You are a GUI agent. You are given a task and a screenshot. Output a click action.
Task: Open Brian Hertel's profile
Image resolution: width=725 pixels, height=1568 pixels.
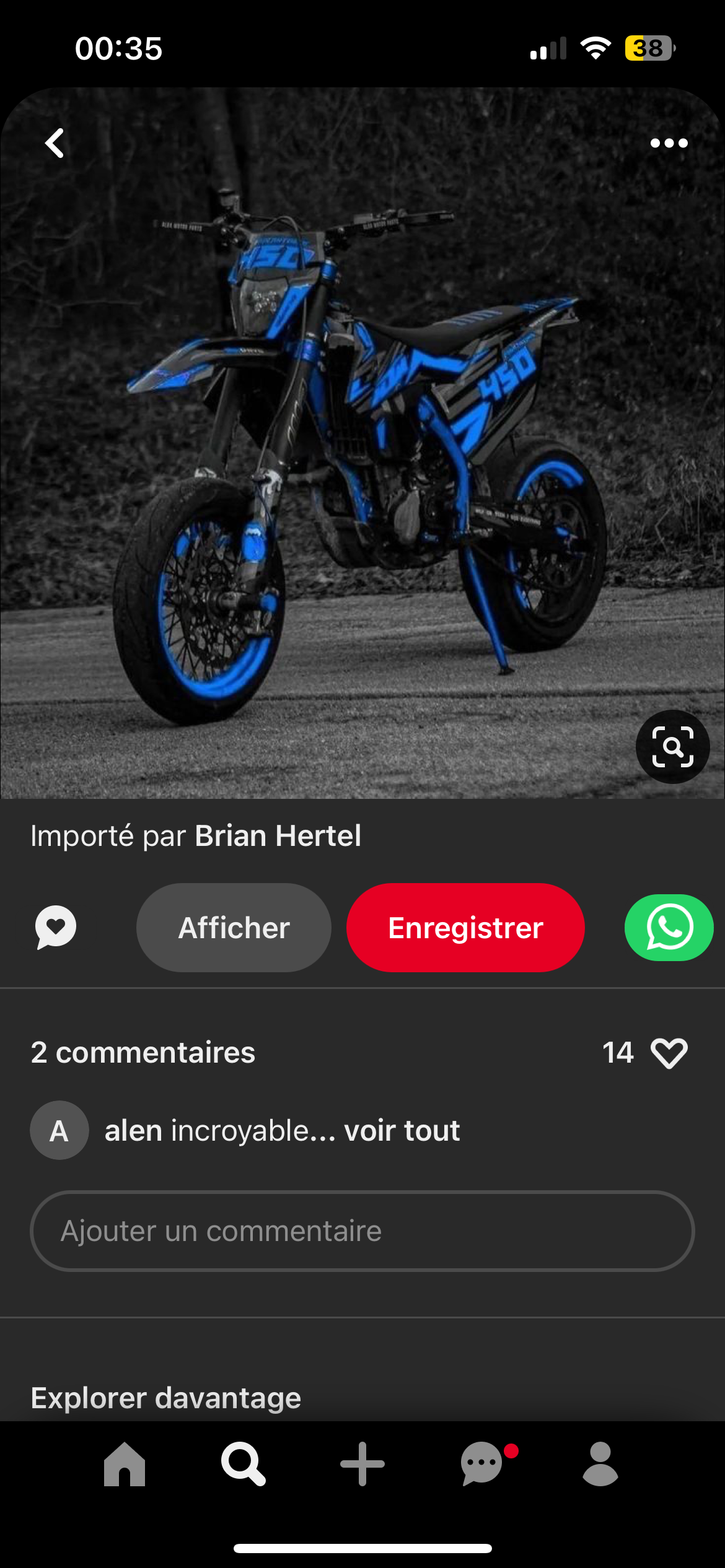[x=278, y=836]
